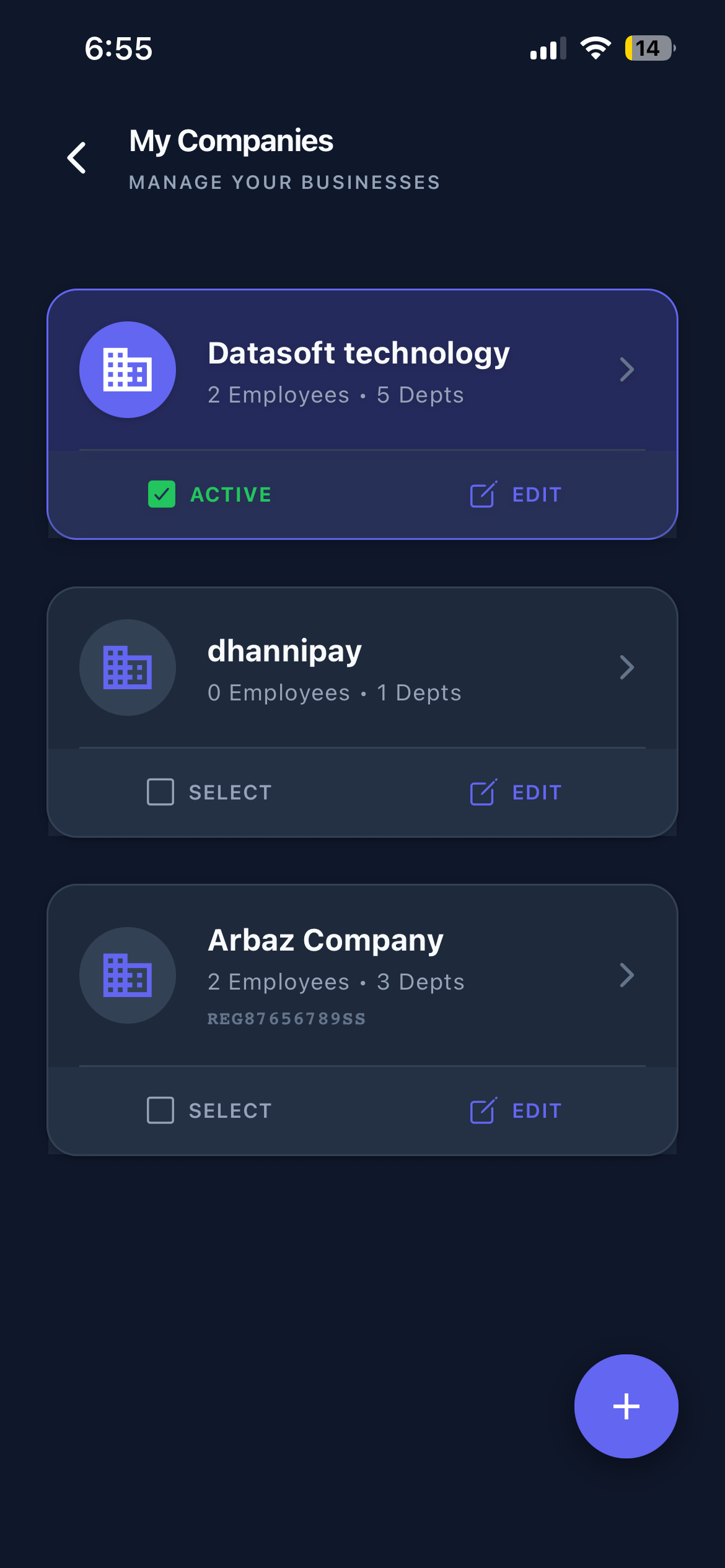Uncheck the Active checkbox for Datasoft technology
The image size is (725, 1568).
(162, 494)
